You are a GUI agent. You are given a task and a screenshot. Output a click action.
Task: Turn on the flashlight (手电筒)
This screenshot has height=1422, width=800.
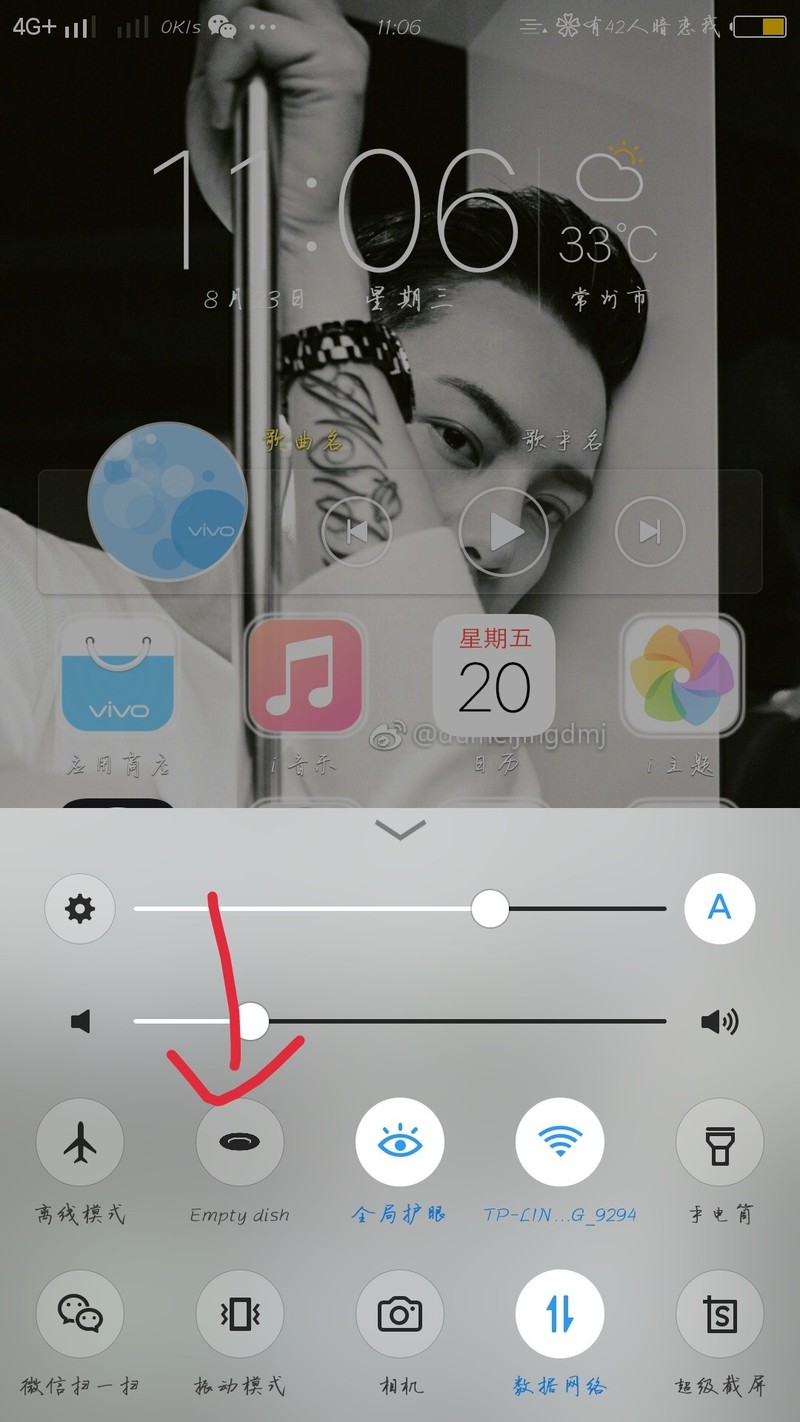coord(720,1143)
